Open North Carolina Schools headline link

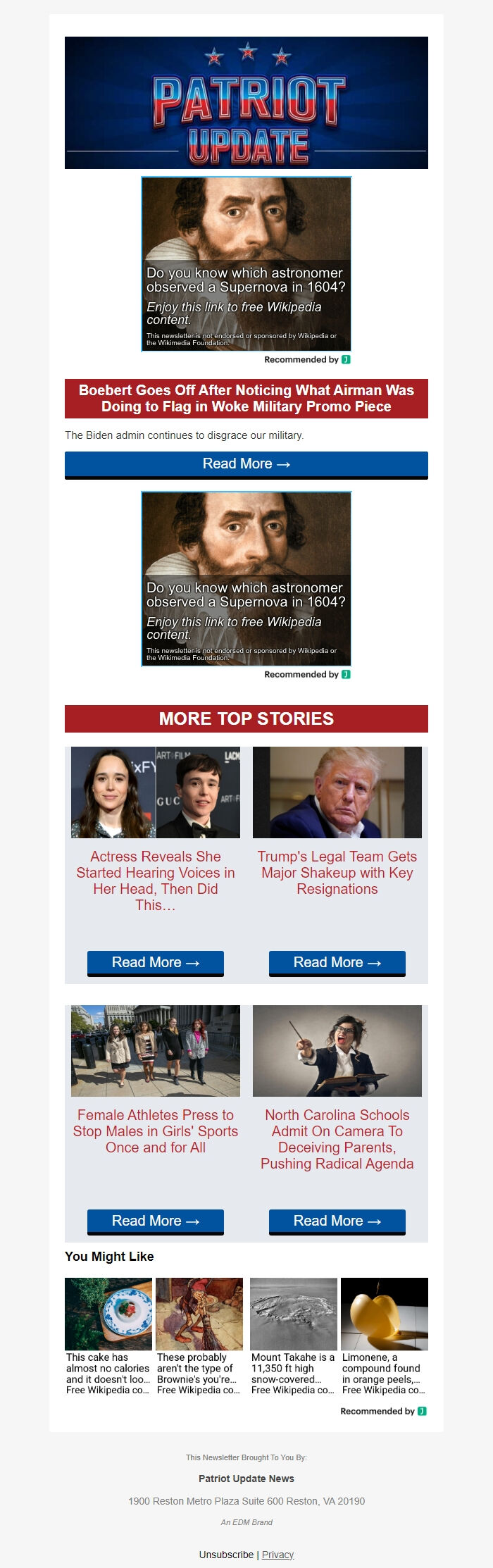tap(337, 1139)
